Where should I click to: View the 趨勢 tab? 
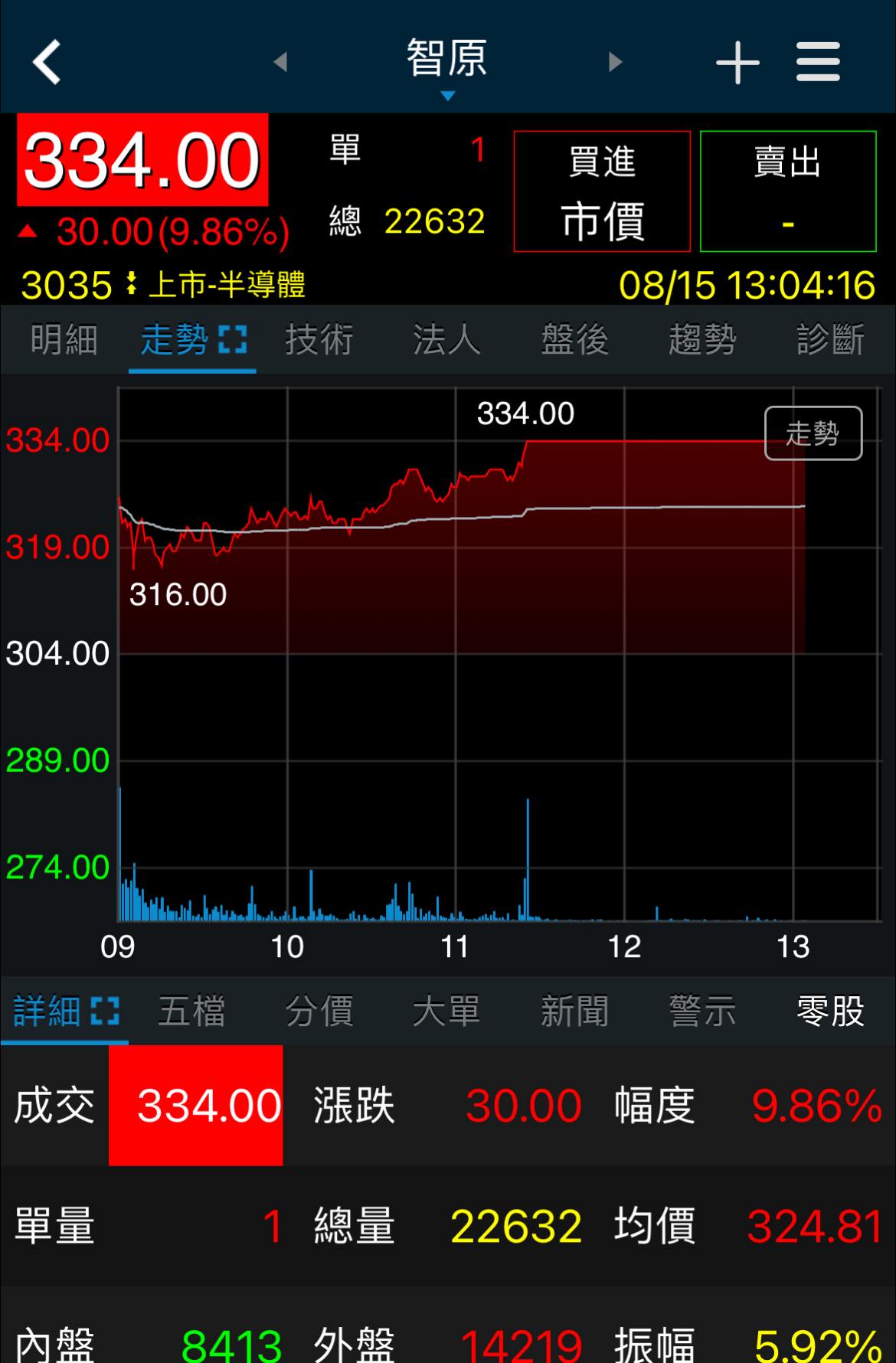(702, 340)
